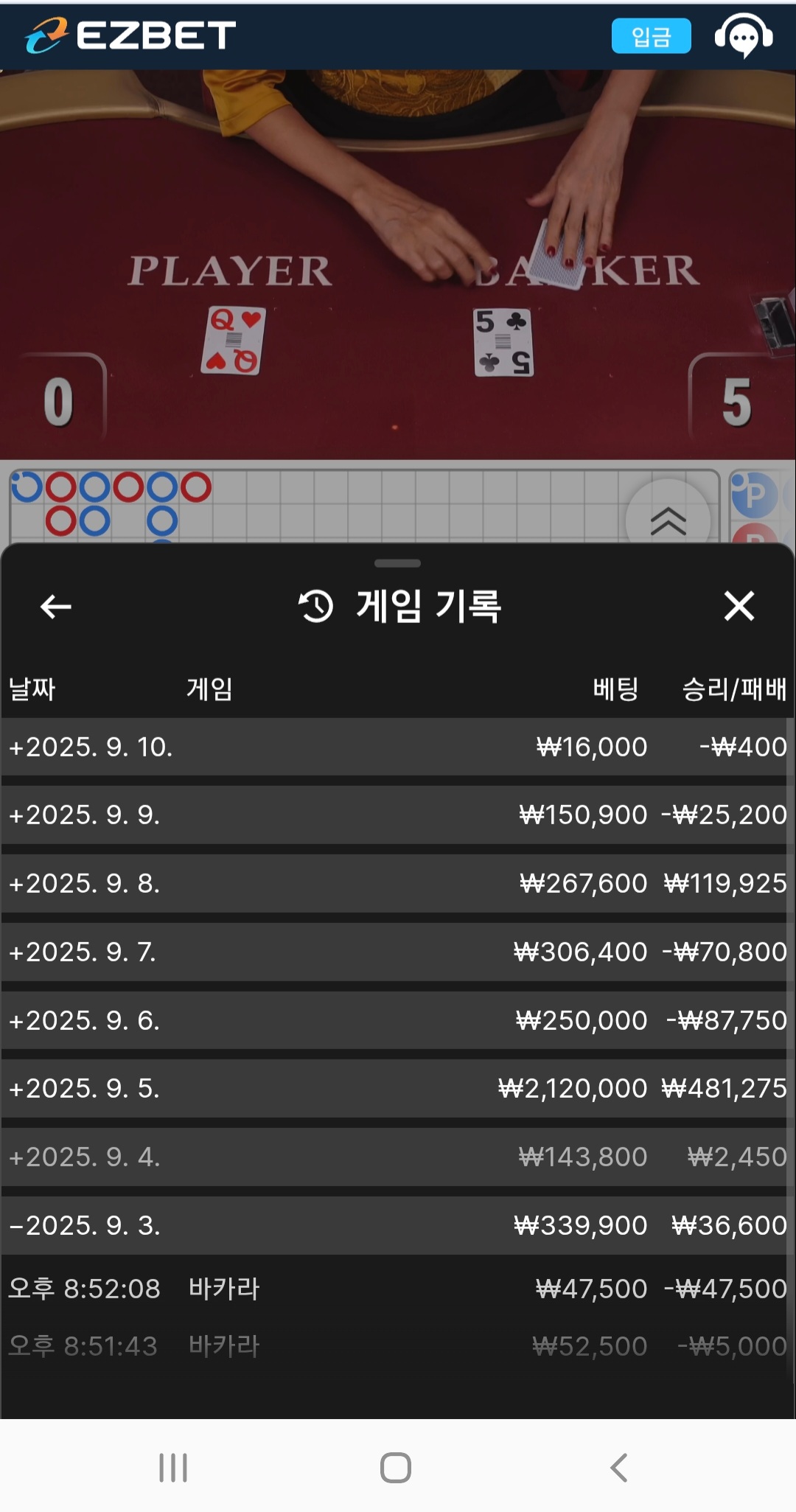Go back from the 게임 기록 panel

pyautogui.click(x=55, y=607)
